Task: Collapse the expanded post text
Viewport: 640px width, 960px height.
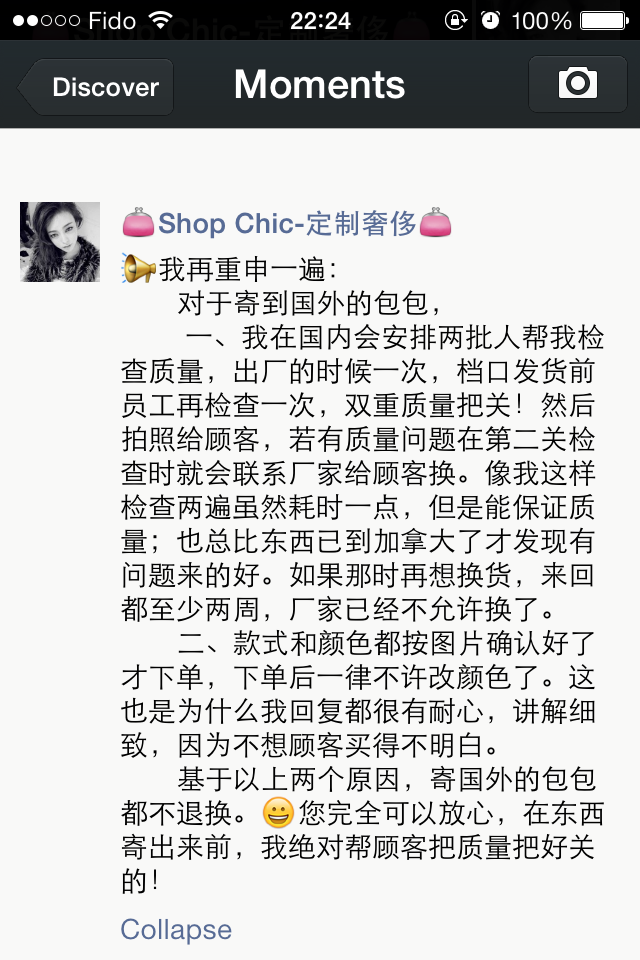Action: point(176,930)
